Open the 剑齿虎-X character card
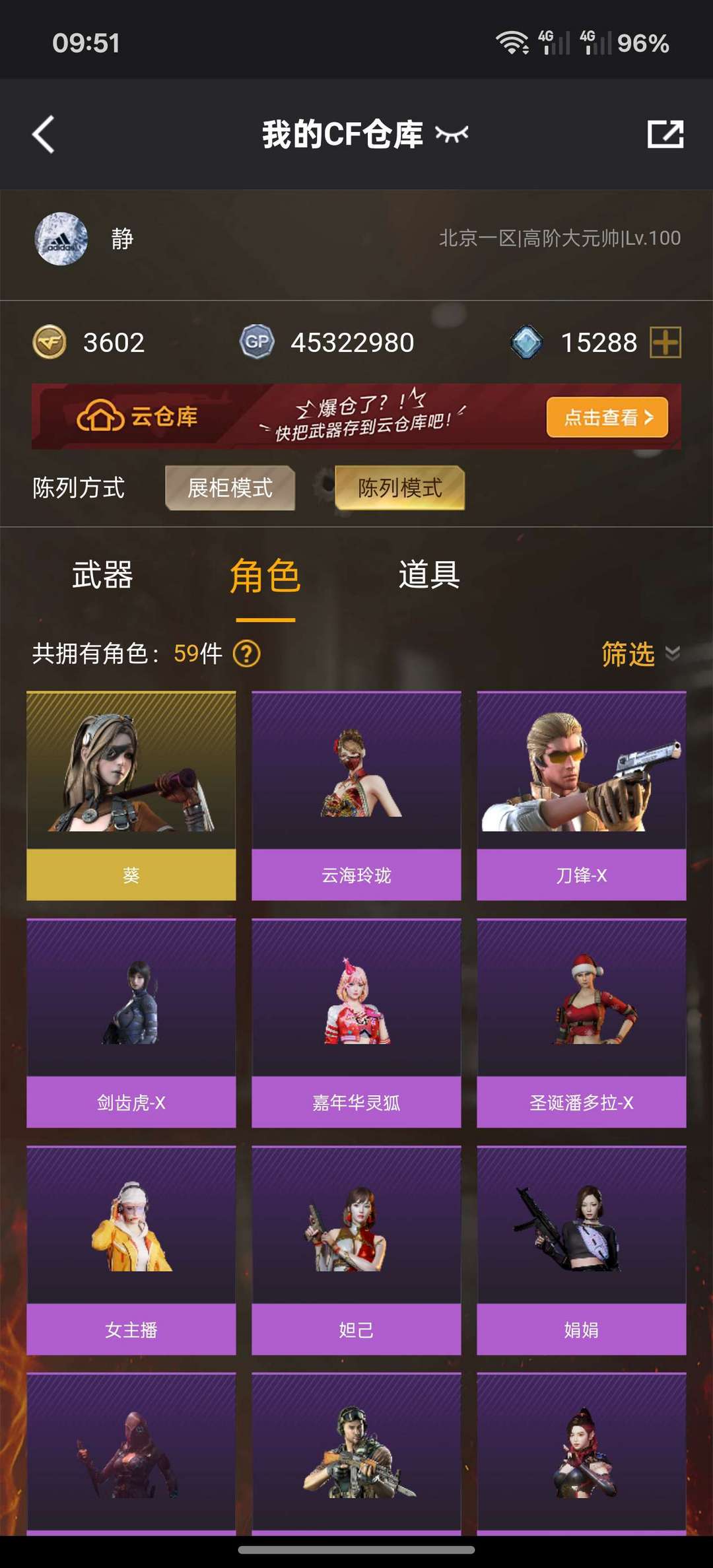The image size is (713, 1568). [131, 1023]
